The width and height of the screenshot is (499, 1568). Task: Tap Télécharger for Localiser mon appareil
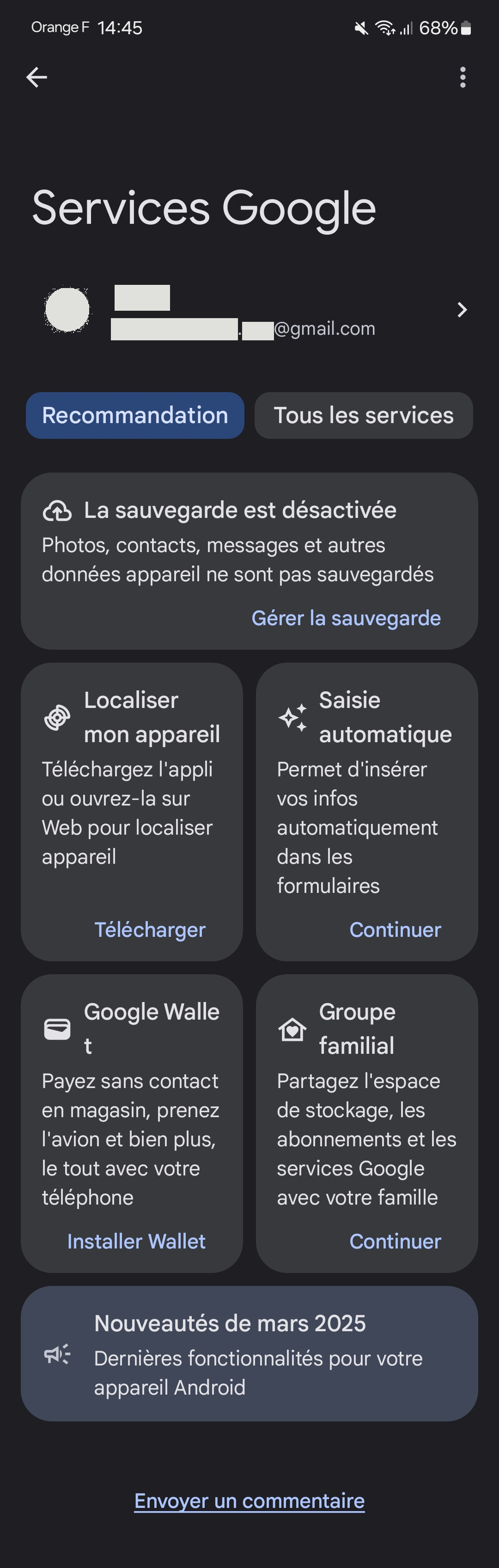[x=150, y=930]
